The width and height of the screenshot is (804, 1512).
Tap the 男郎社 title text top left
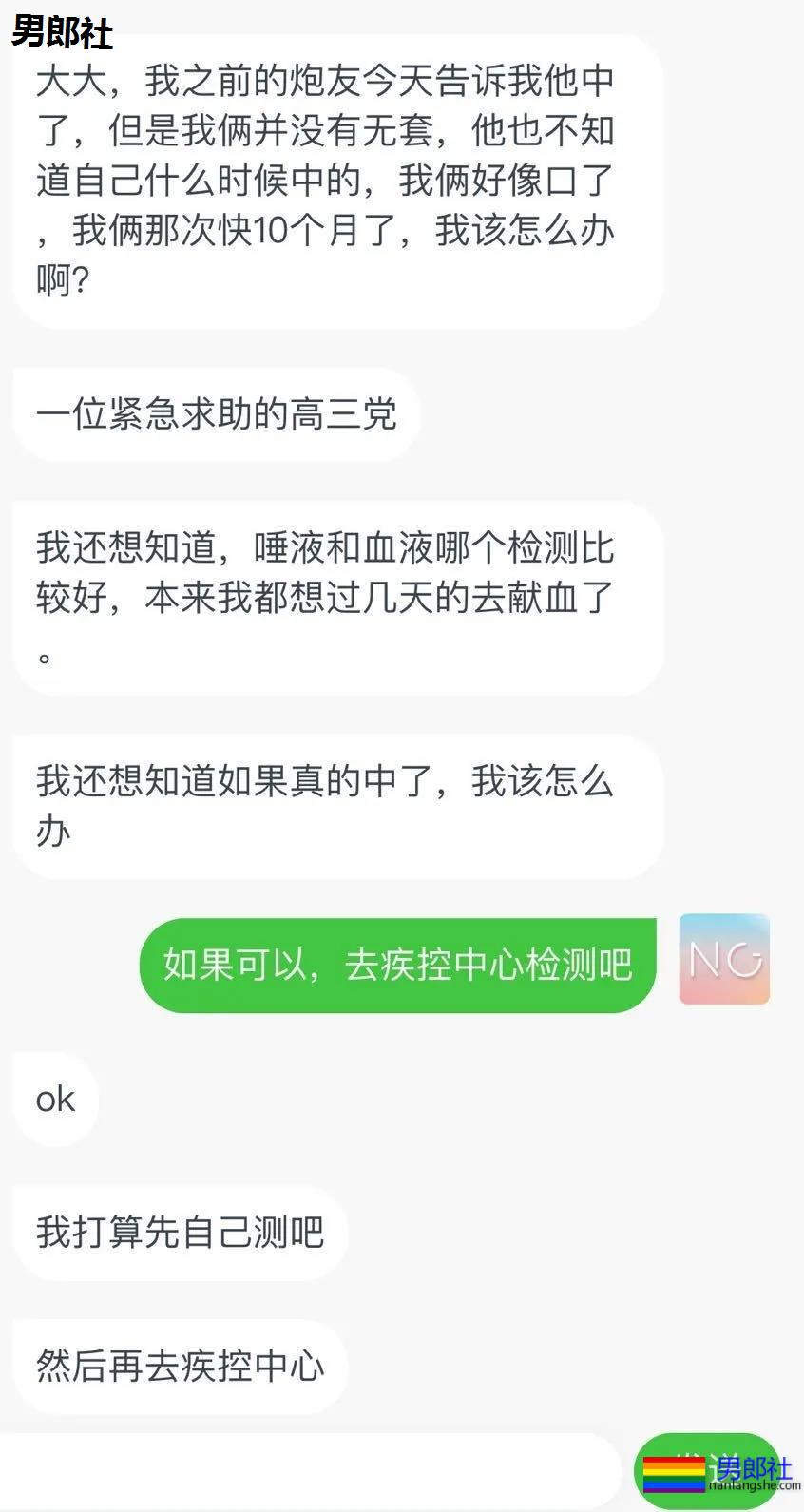coord(60,34)
